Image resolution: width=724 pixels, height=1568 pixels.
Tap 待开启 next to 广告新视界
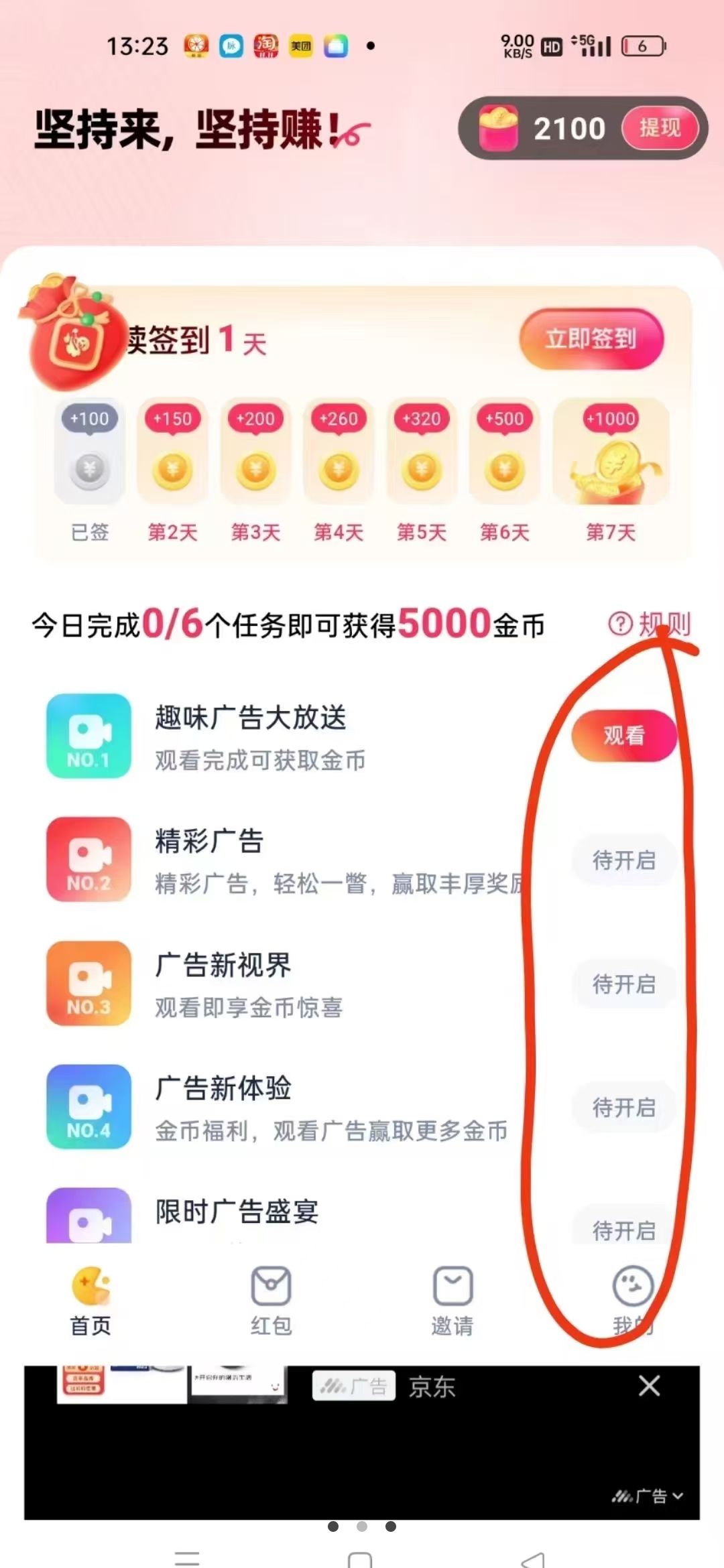(x=624, y=984)
